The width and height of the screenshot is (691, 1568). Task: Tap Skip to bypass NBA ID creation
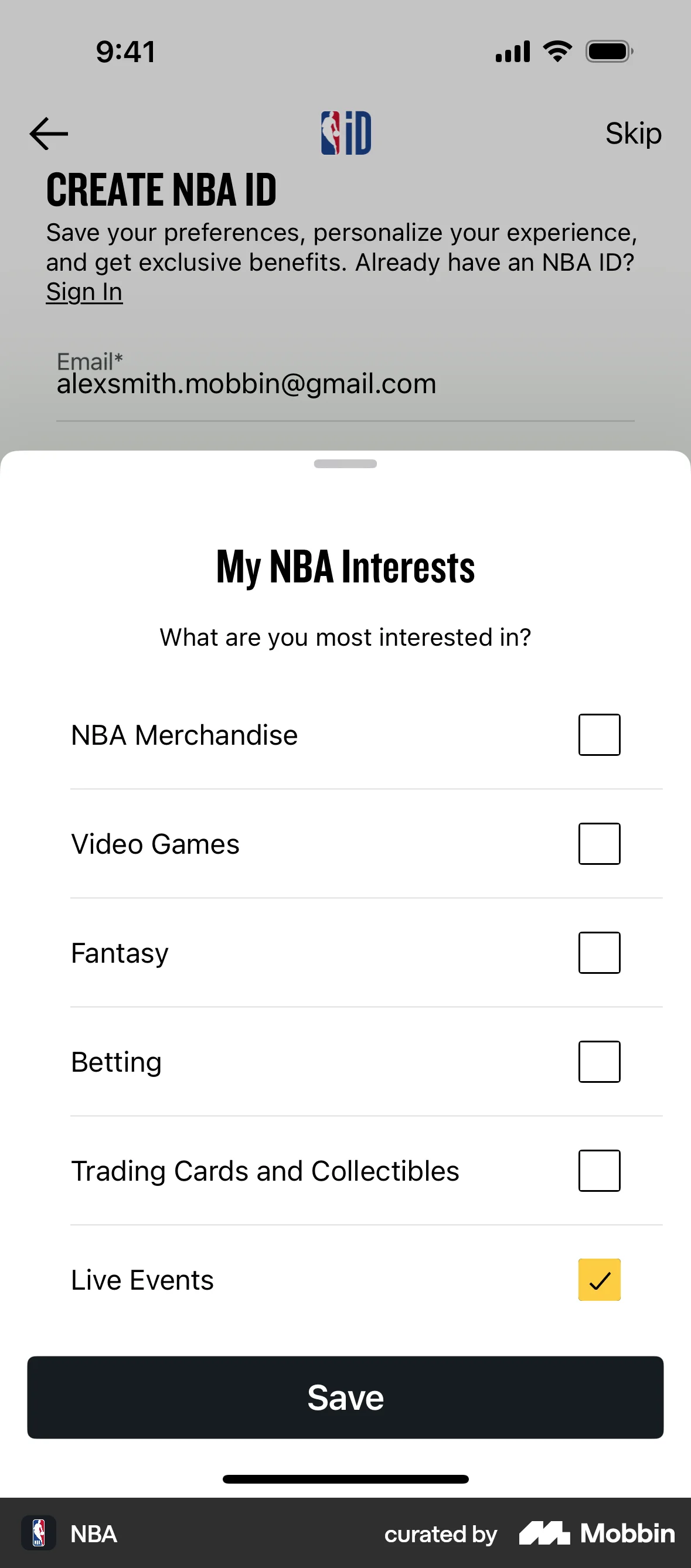click(633, 132)
